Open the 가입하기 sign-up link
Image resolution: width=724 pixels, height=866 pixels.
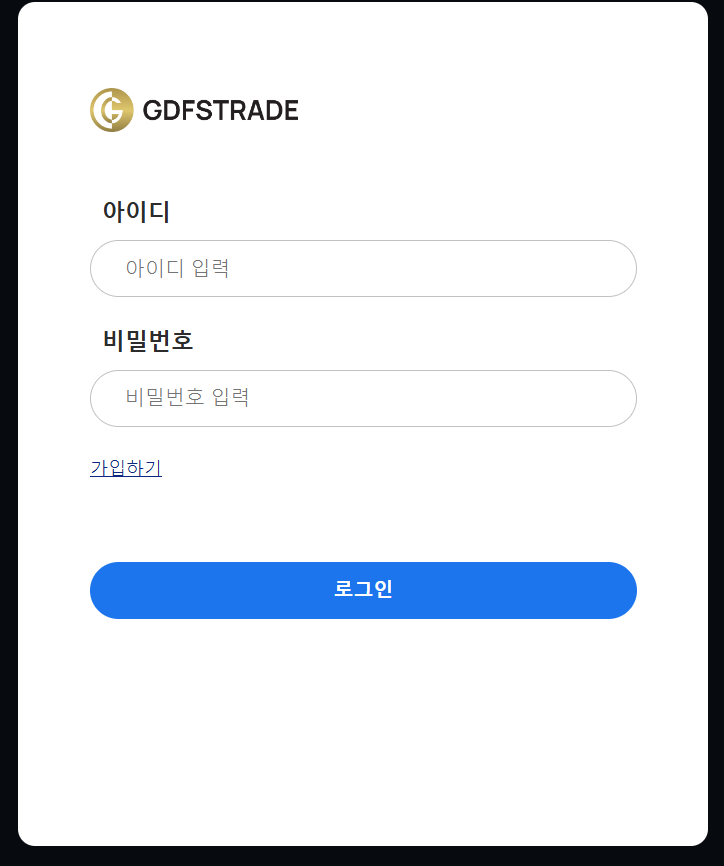point(126,468)
